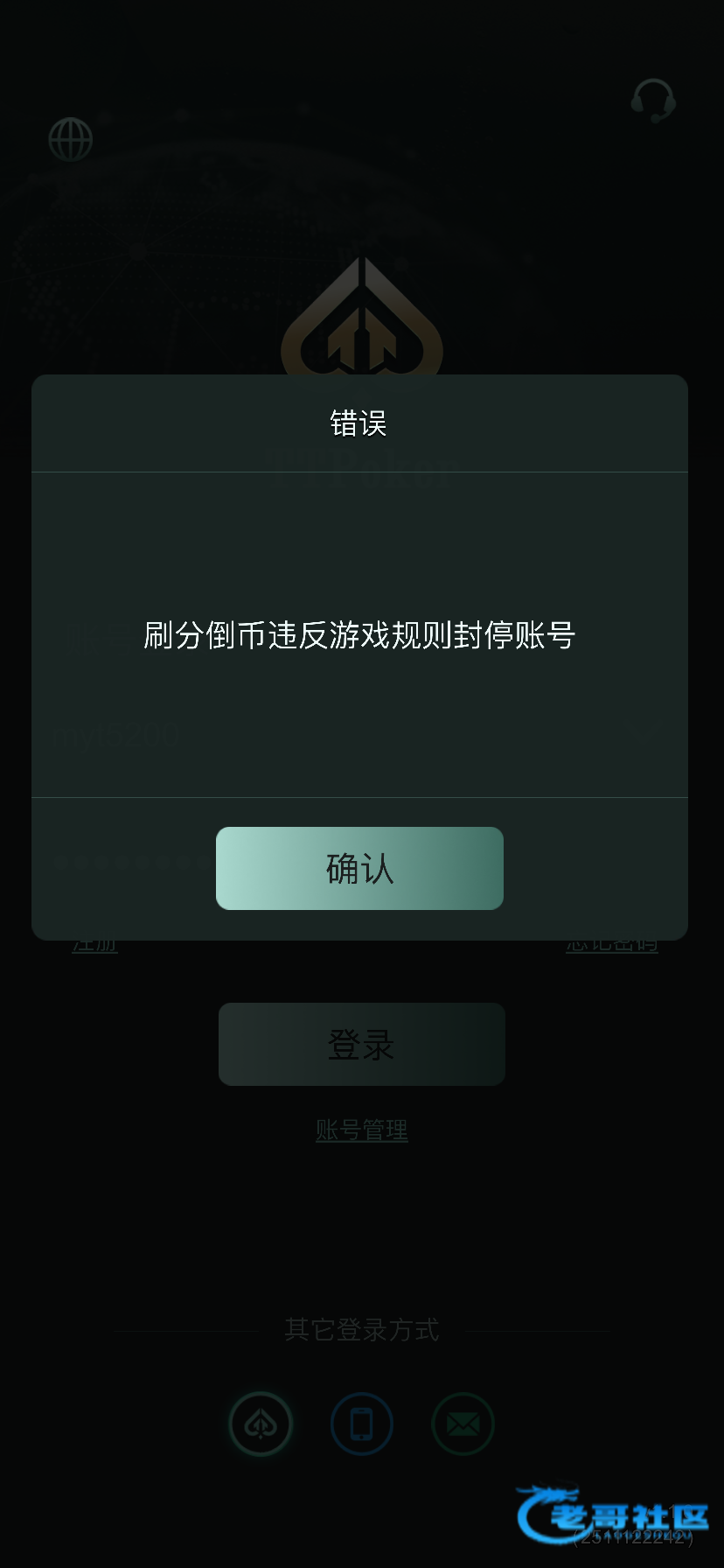The image size is (724, 1568).
Task: Open the language globe icon
Action: [x=71, y=139]
